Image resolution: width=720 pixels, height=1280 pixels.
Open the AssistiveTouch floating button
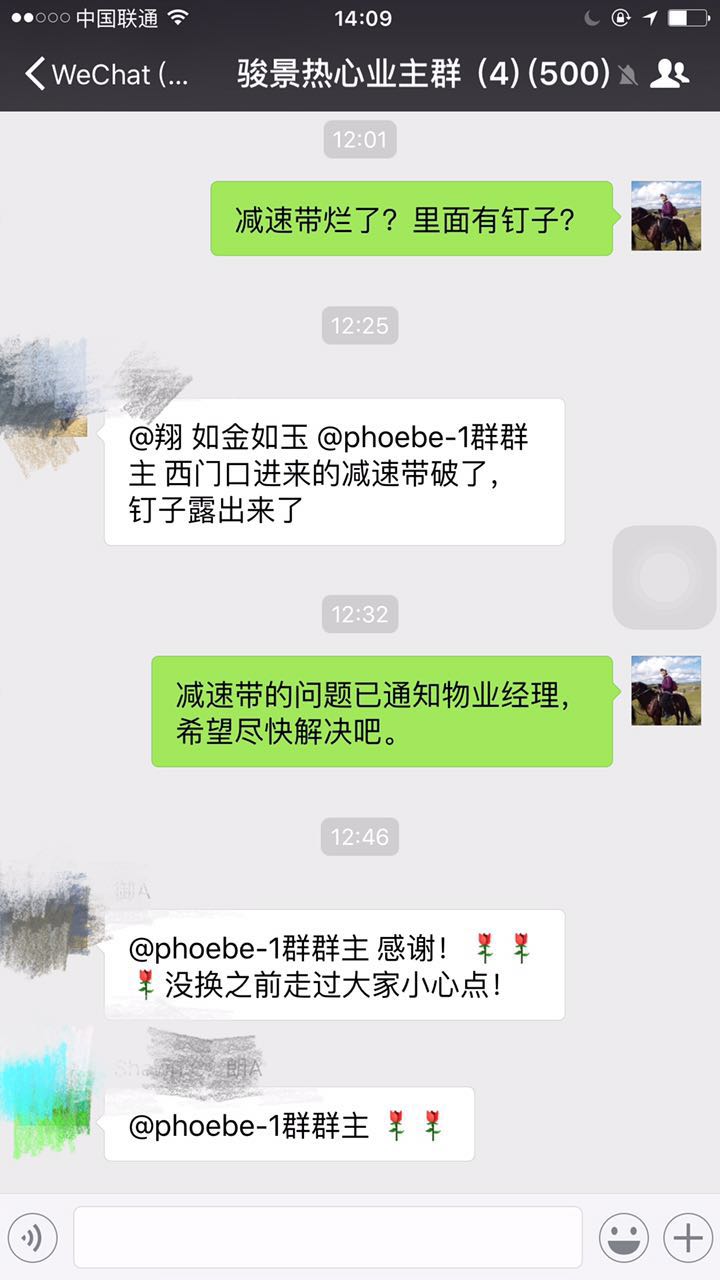pos(664,577)
